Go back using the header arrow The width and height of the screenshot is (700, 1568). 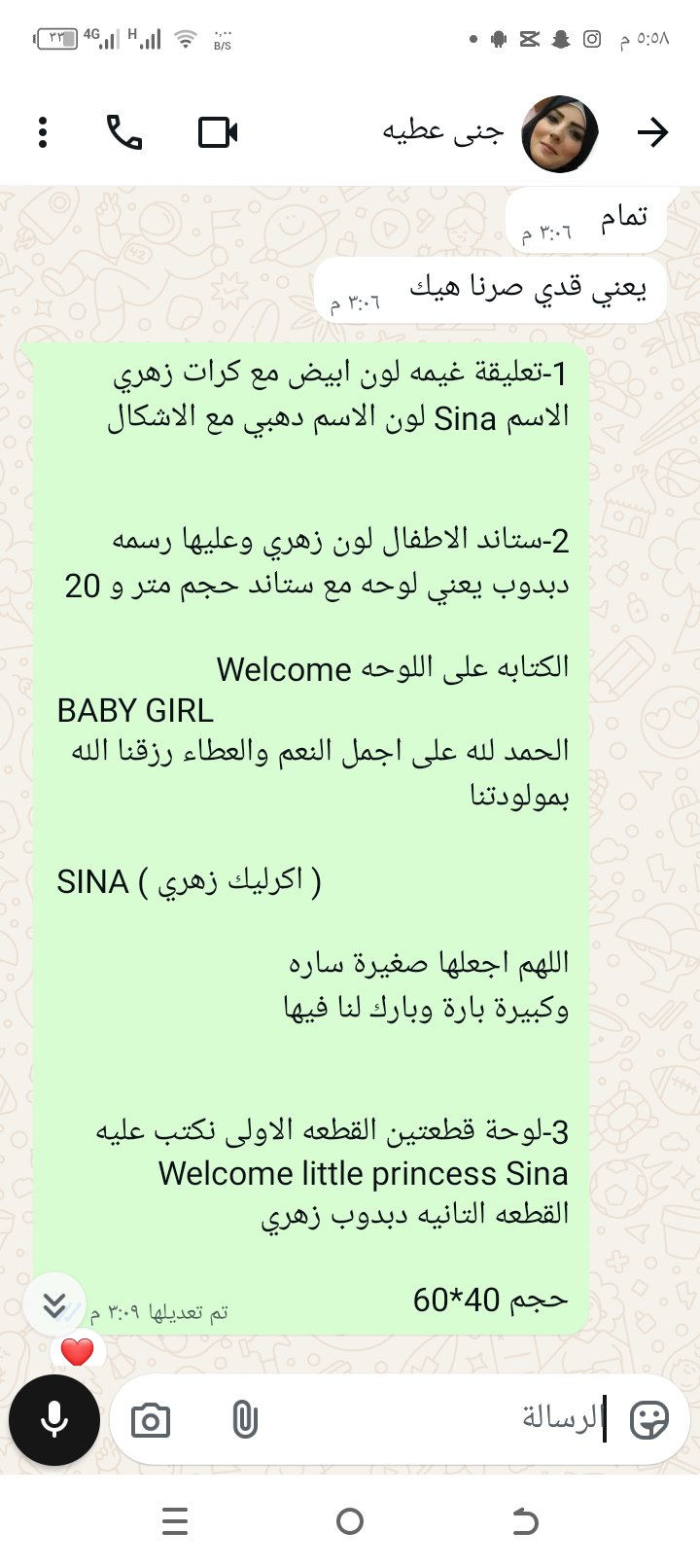click(652, 132)
